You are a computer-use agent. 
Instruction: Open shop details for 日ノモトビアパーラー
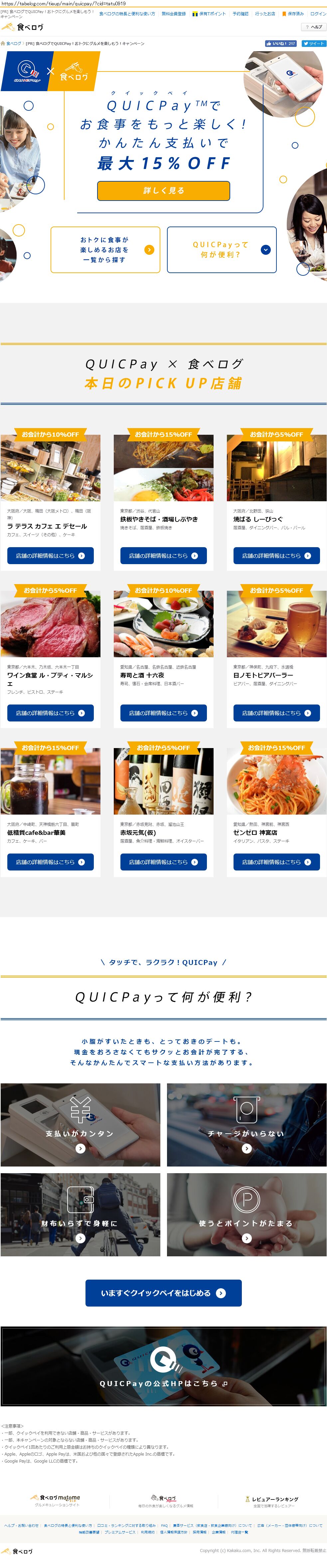[x=276, y=713]
